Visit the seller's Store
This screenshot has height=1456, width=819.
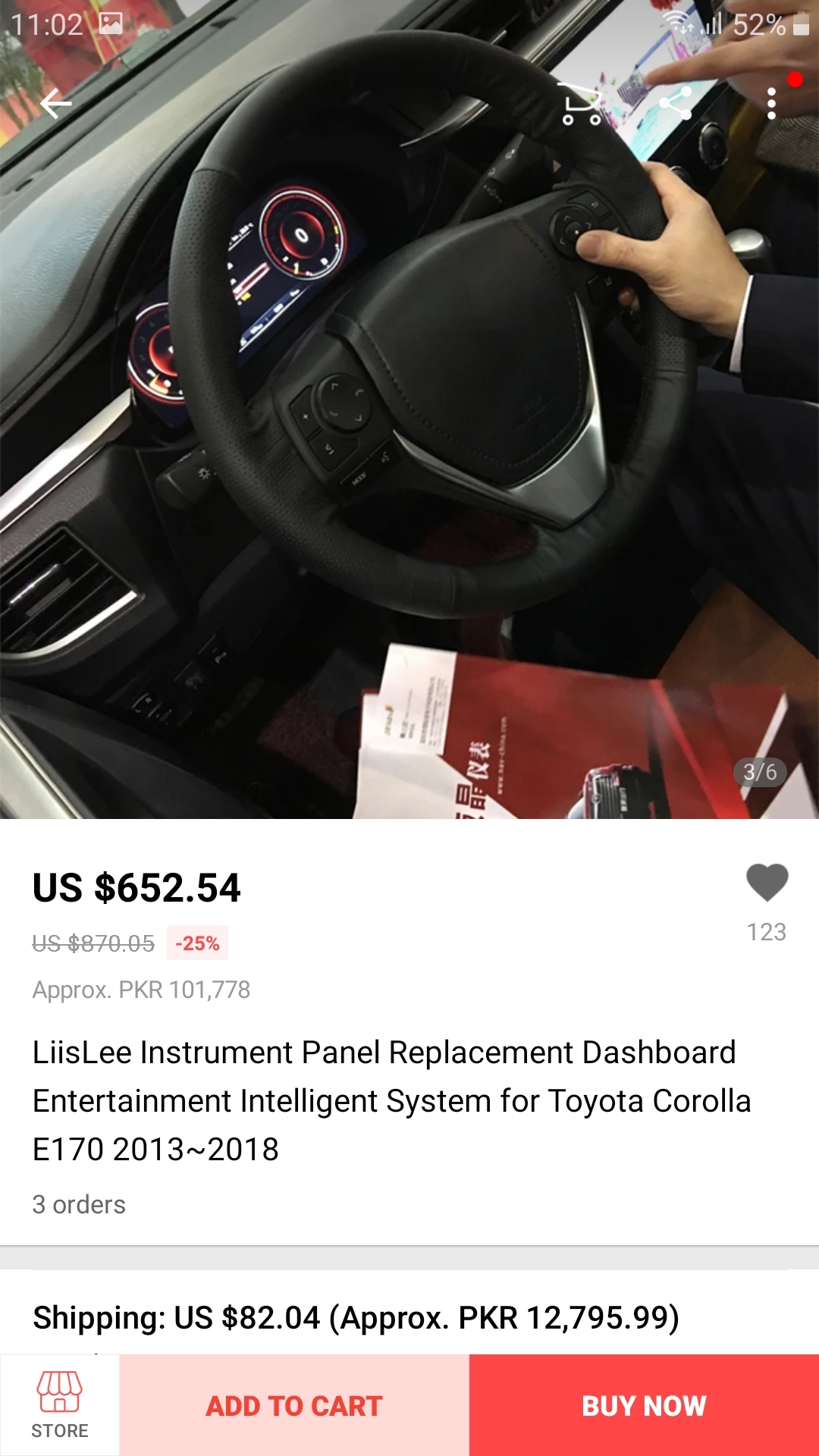(x=60, y=1405)
